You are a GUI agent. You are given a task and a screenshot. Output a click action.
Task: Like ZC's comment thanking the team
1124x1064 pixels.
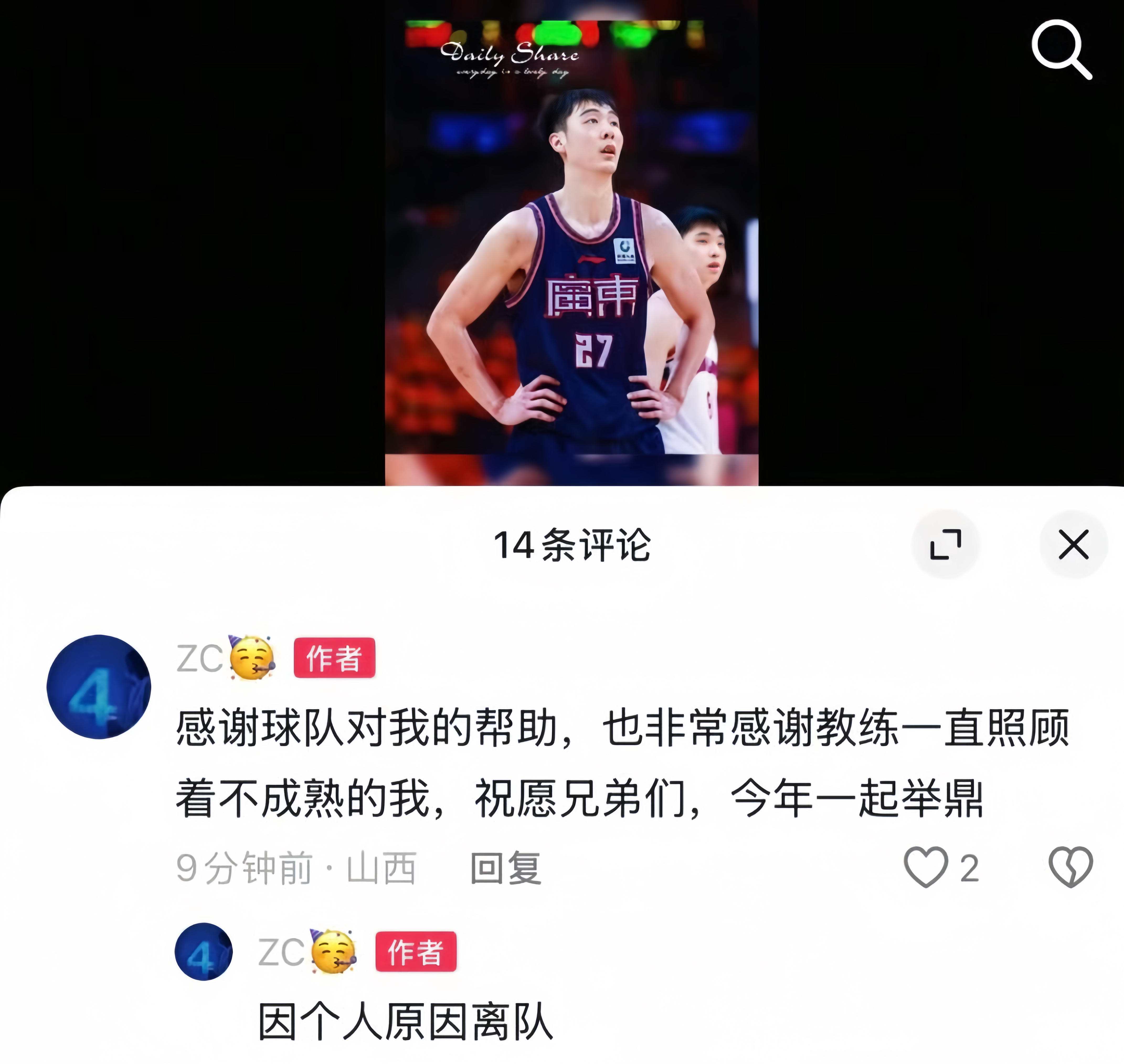(x=926, y=867)
